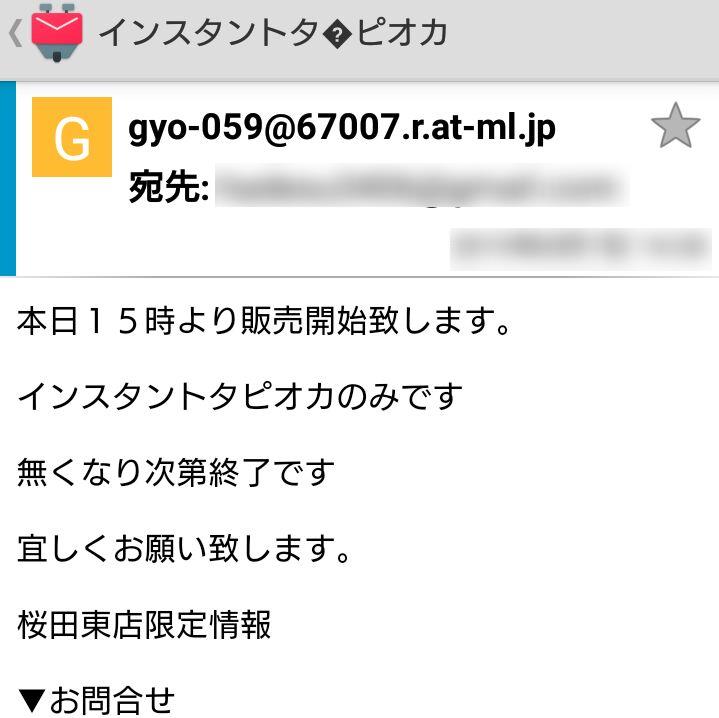Star this email from gyo-059
719x718 pixels.
point(675,125)
